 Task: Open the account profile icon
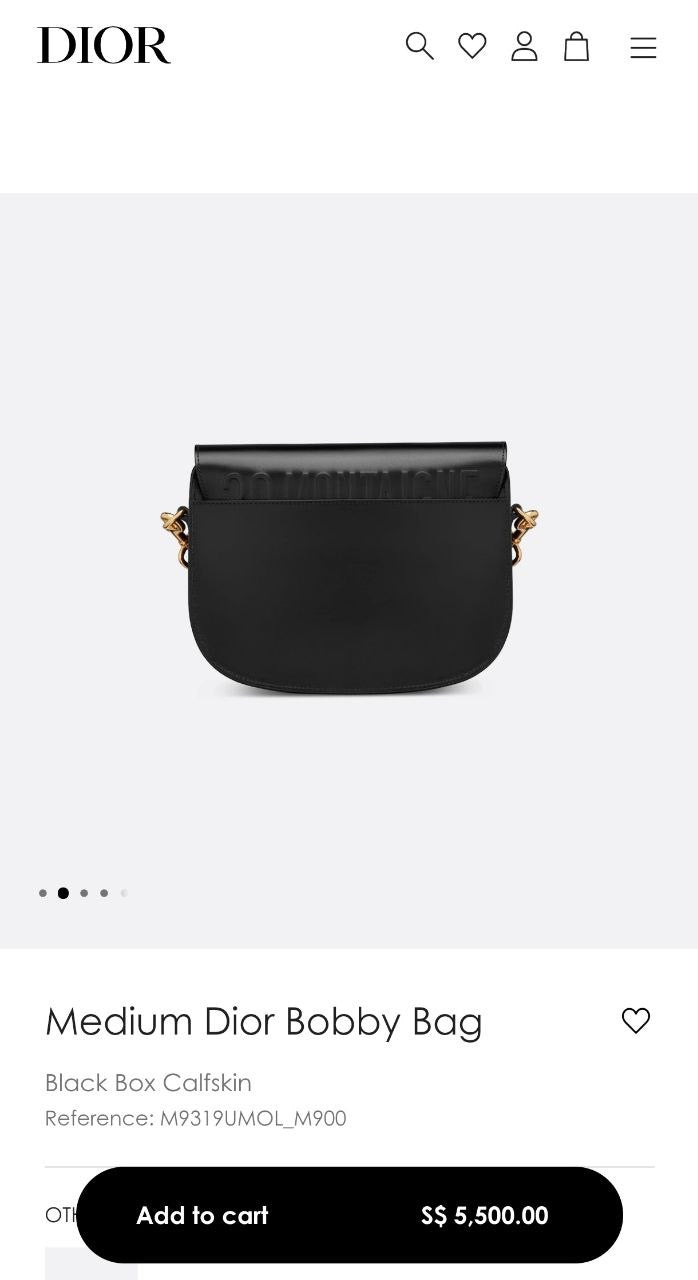tap(524, 46)
